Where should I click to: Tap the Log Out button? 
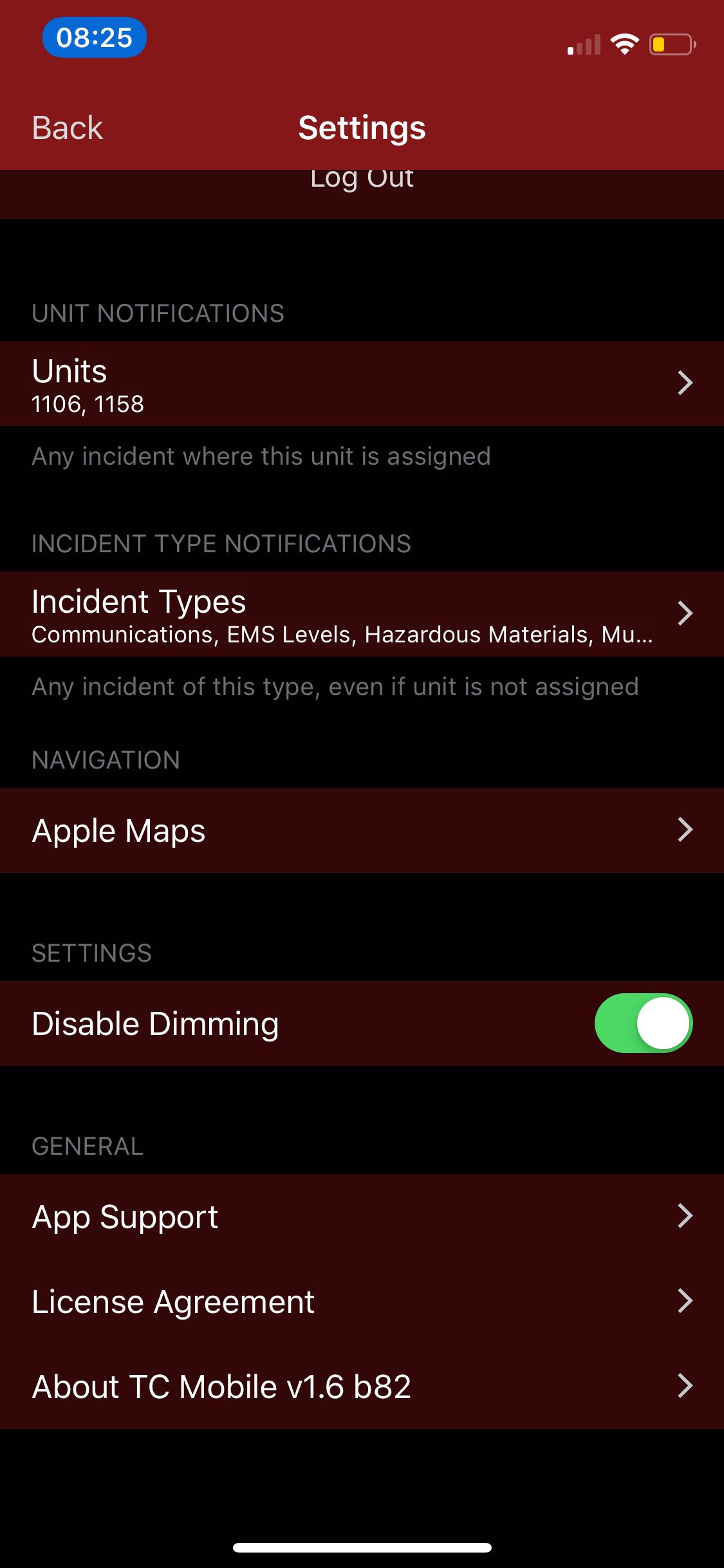[362, 187]
